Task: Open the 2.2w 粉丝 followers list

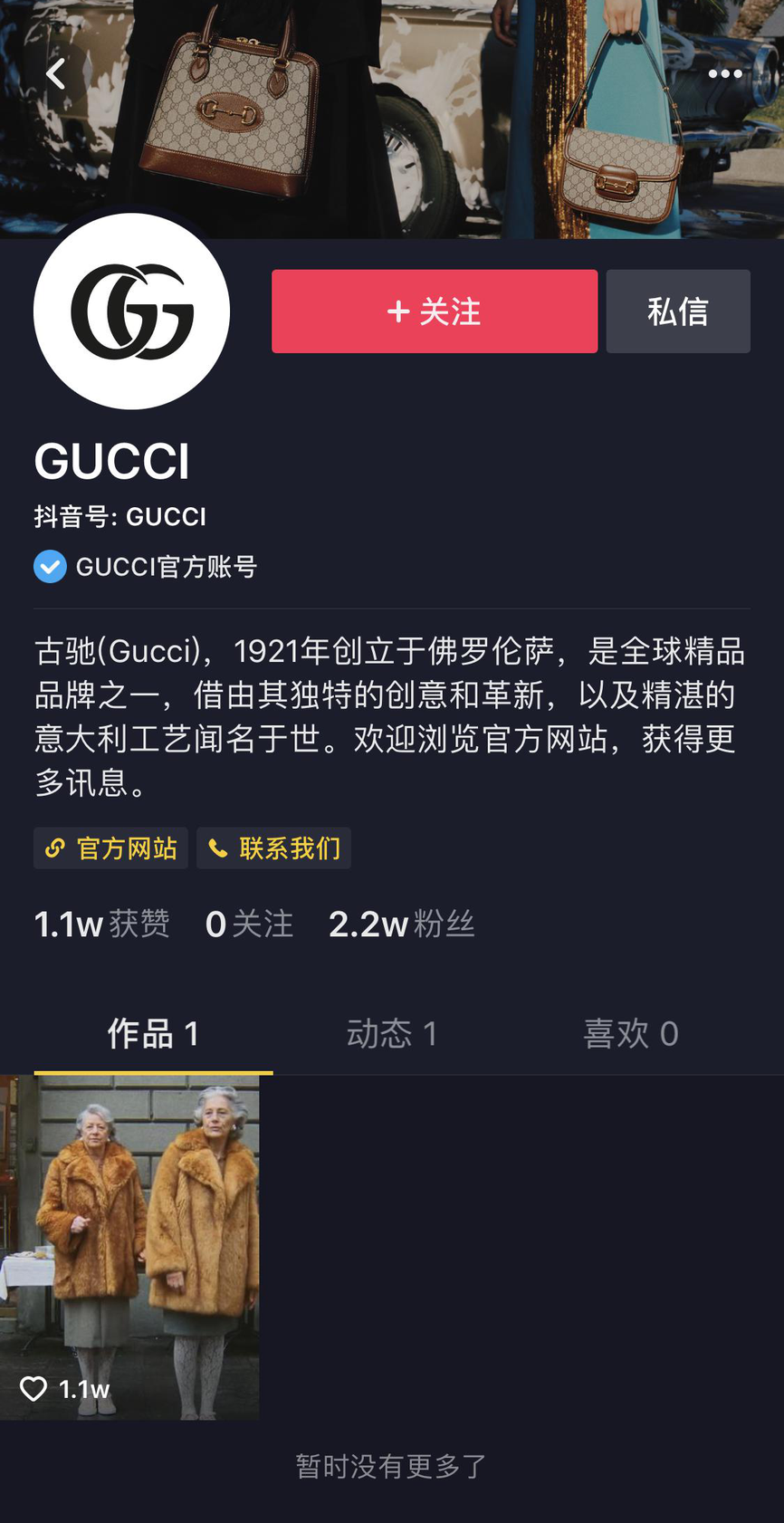Action: click(401, 924)
